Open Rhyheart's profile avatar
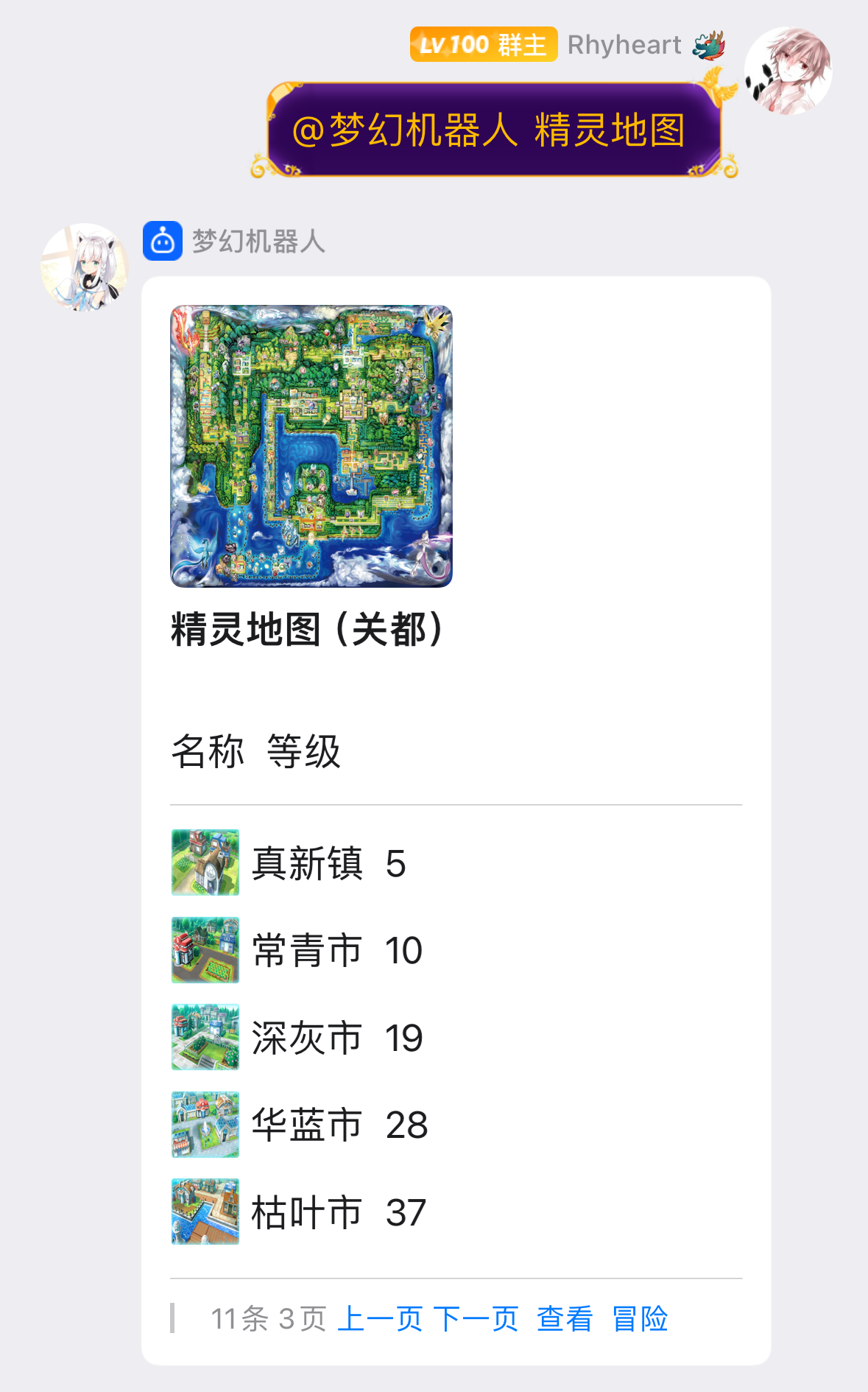 click(787, 71)
